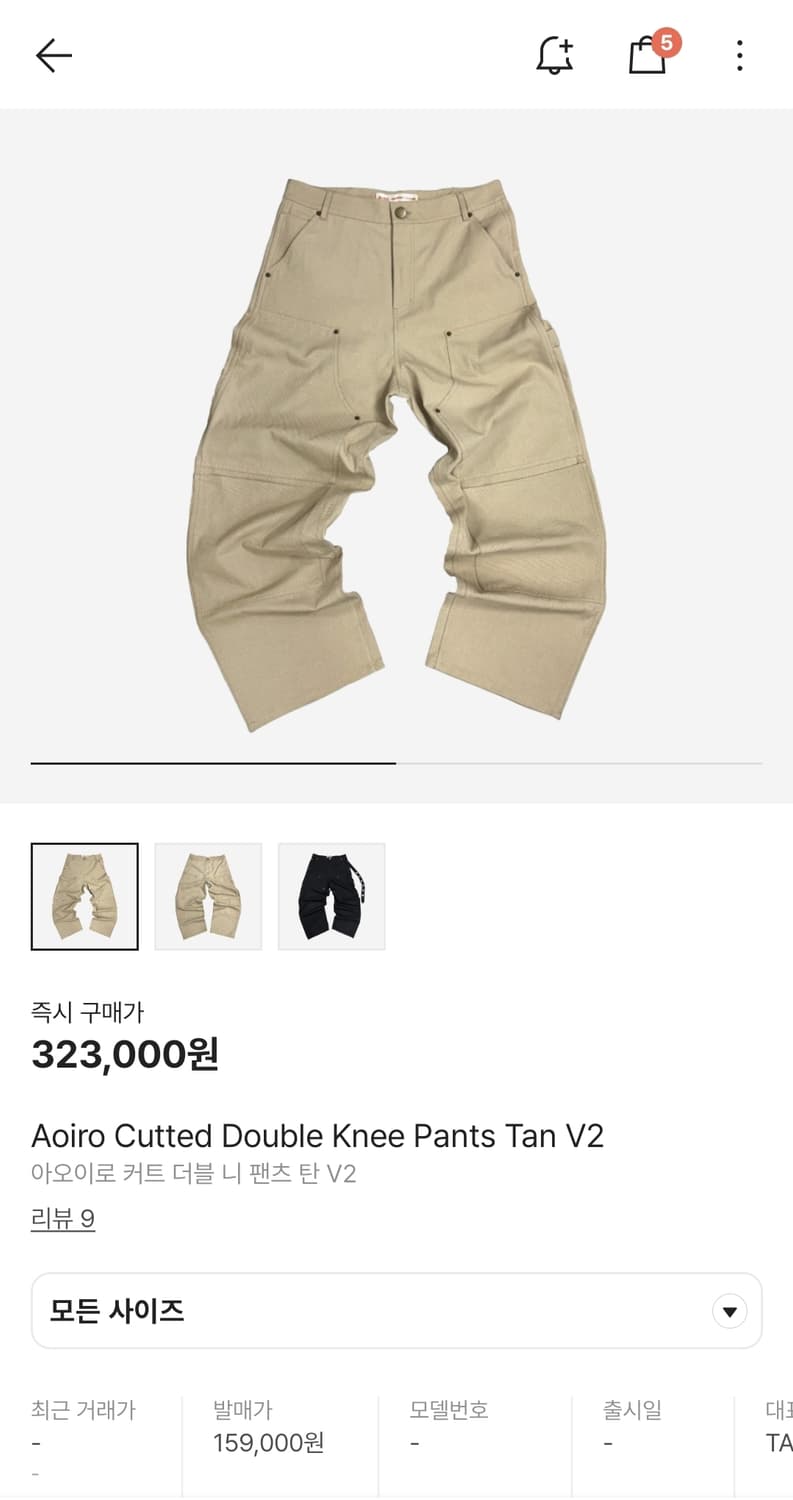Click the chevron in the size selector
The image size is (793, 1500).
729,1311
